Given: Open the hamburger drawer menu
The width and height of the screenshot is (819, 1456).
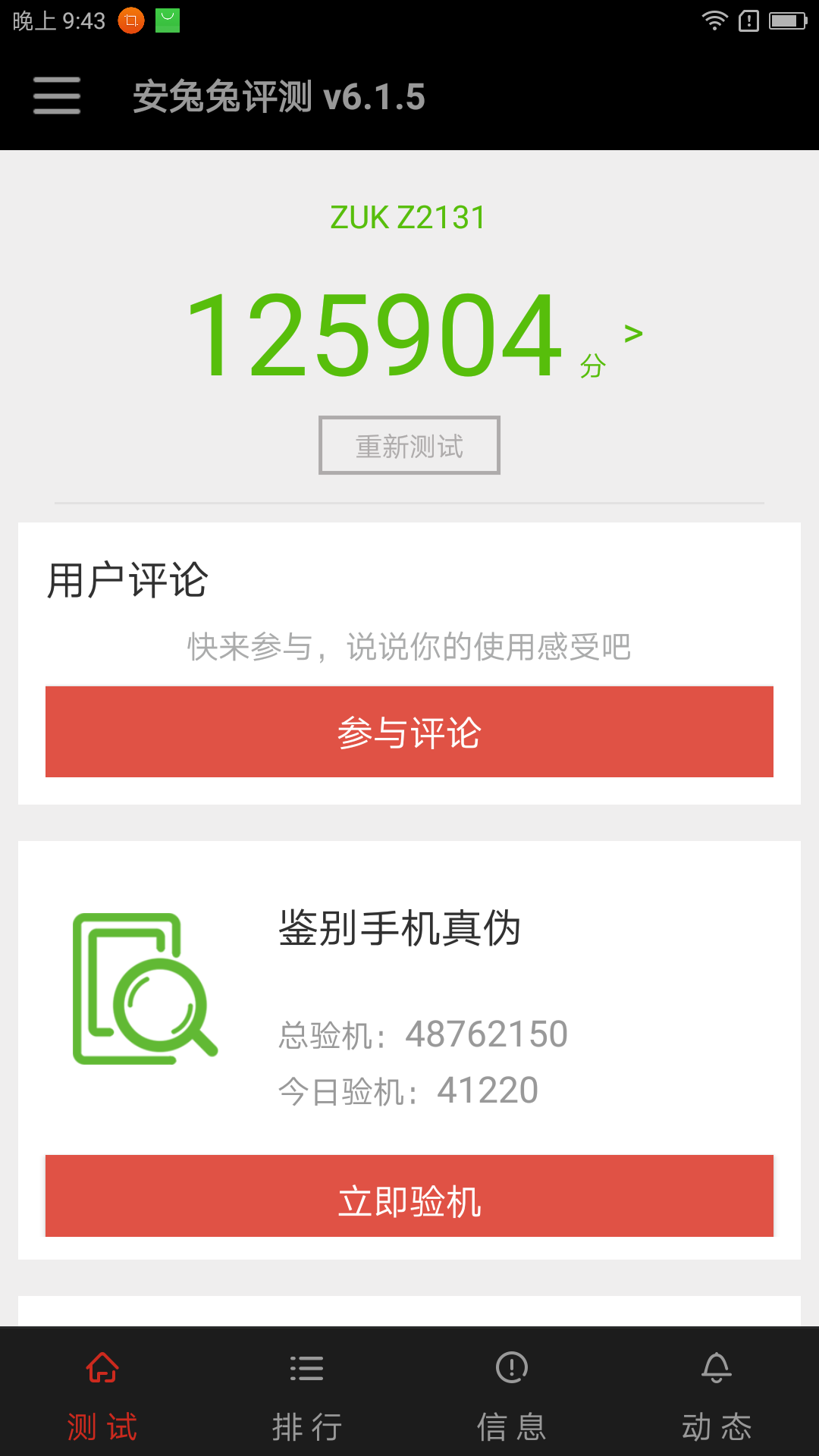Looking at the screenshot, I should click(x=57, y=96).
